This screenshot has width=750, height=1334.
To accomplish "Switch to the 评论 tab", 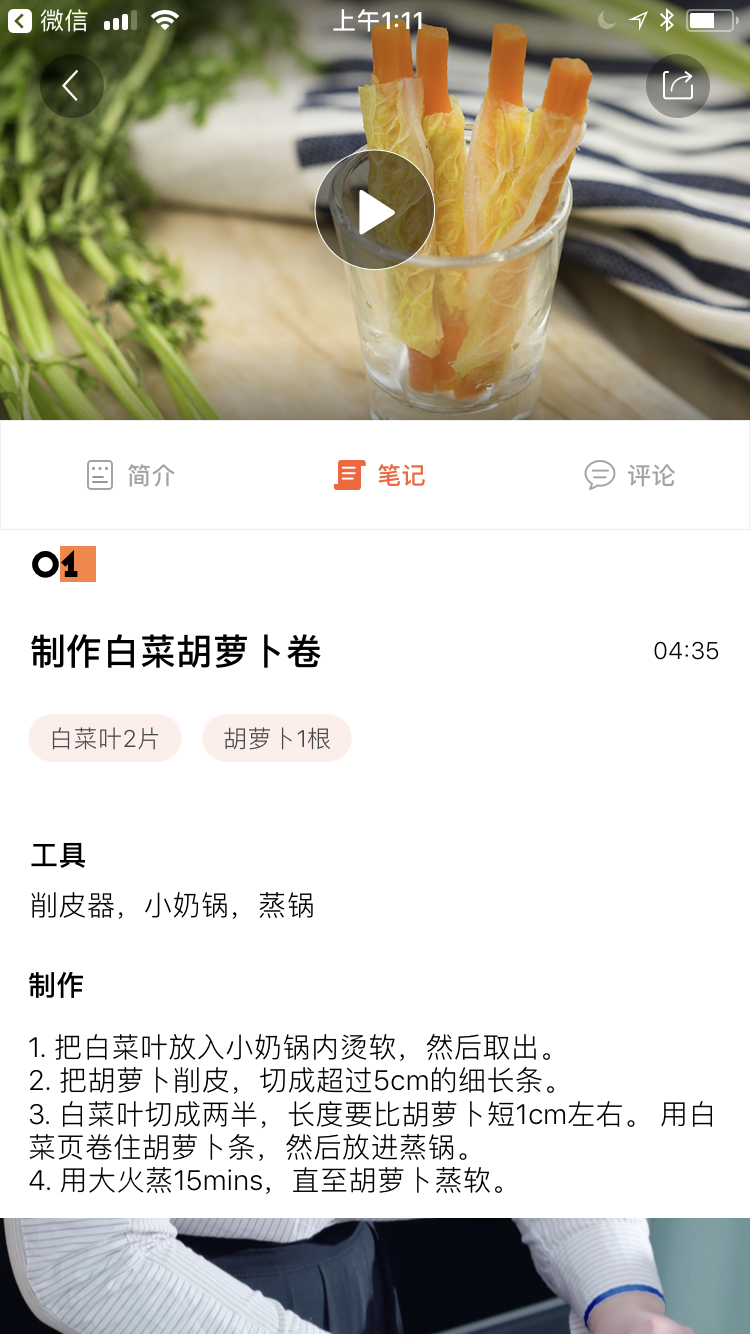I will pos(629,475).
